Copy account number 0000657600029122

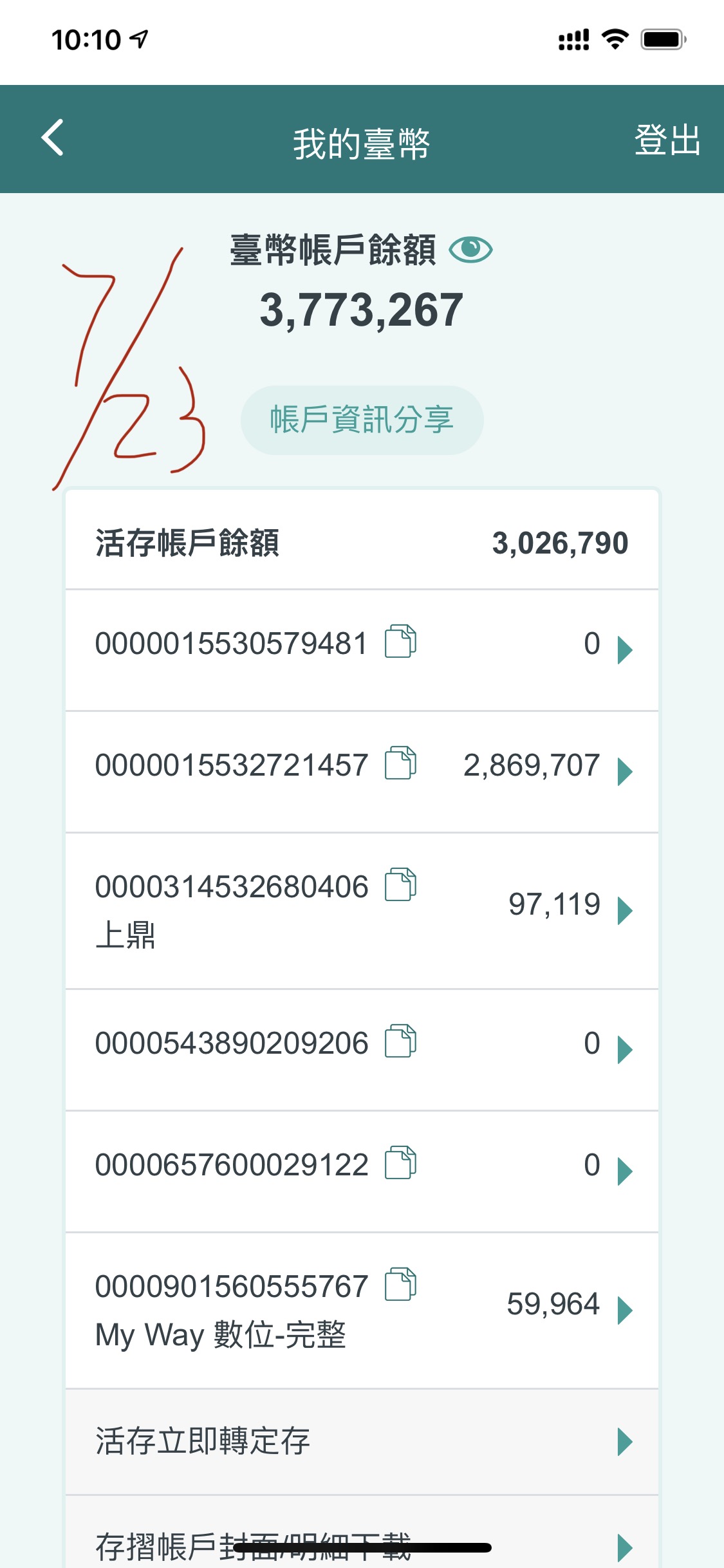[x=400, y=1162]
